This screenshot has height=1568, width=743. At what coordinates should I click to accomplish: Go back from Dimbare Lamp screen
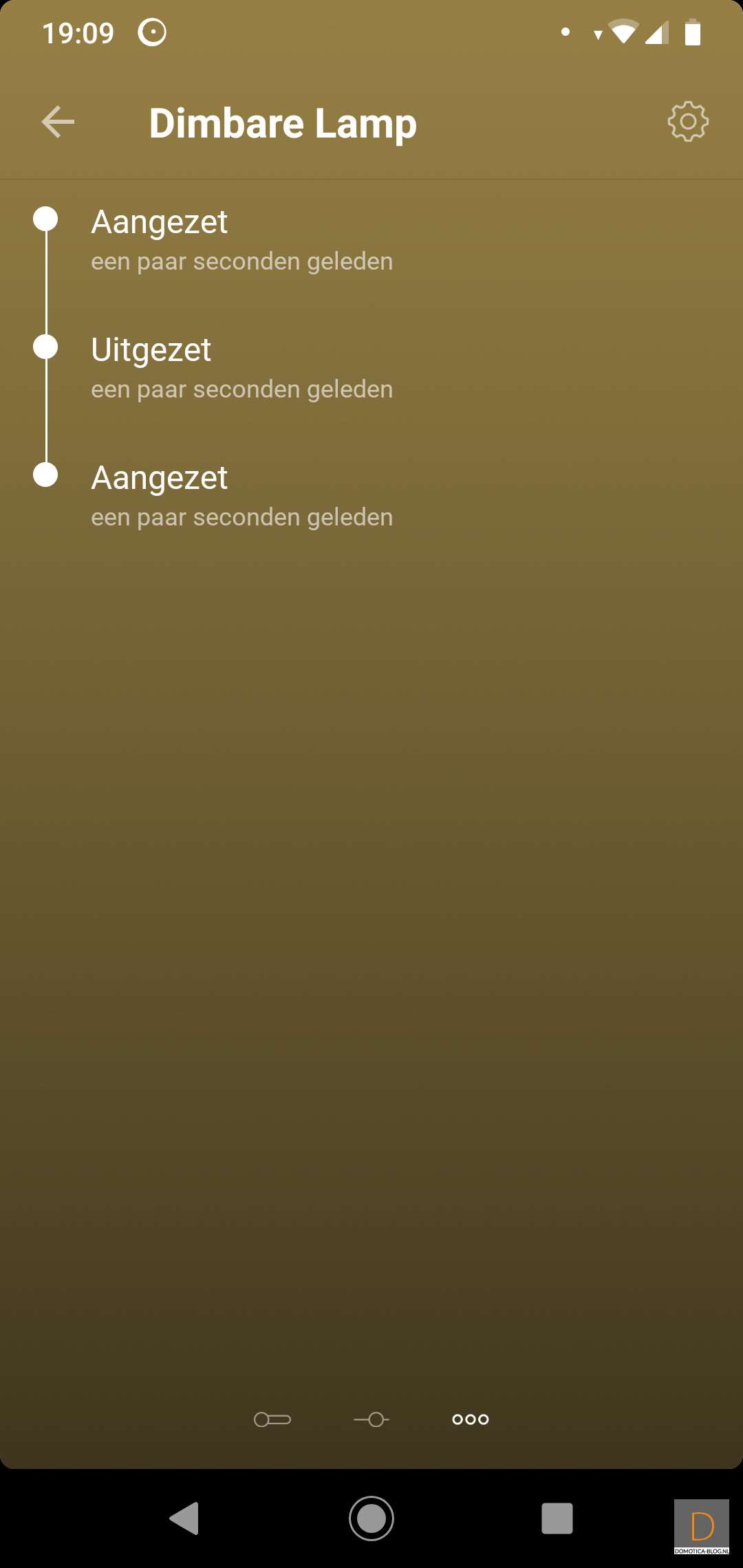[x=58, y=122]
